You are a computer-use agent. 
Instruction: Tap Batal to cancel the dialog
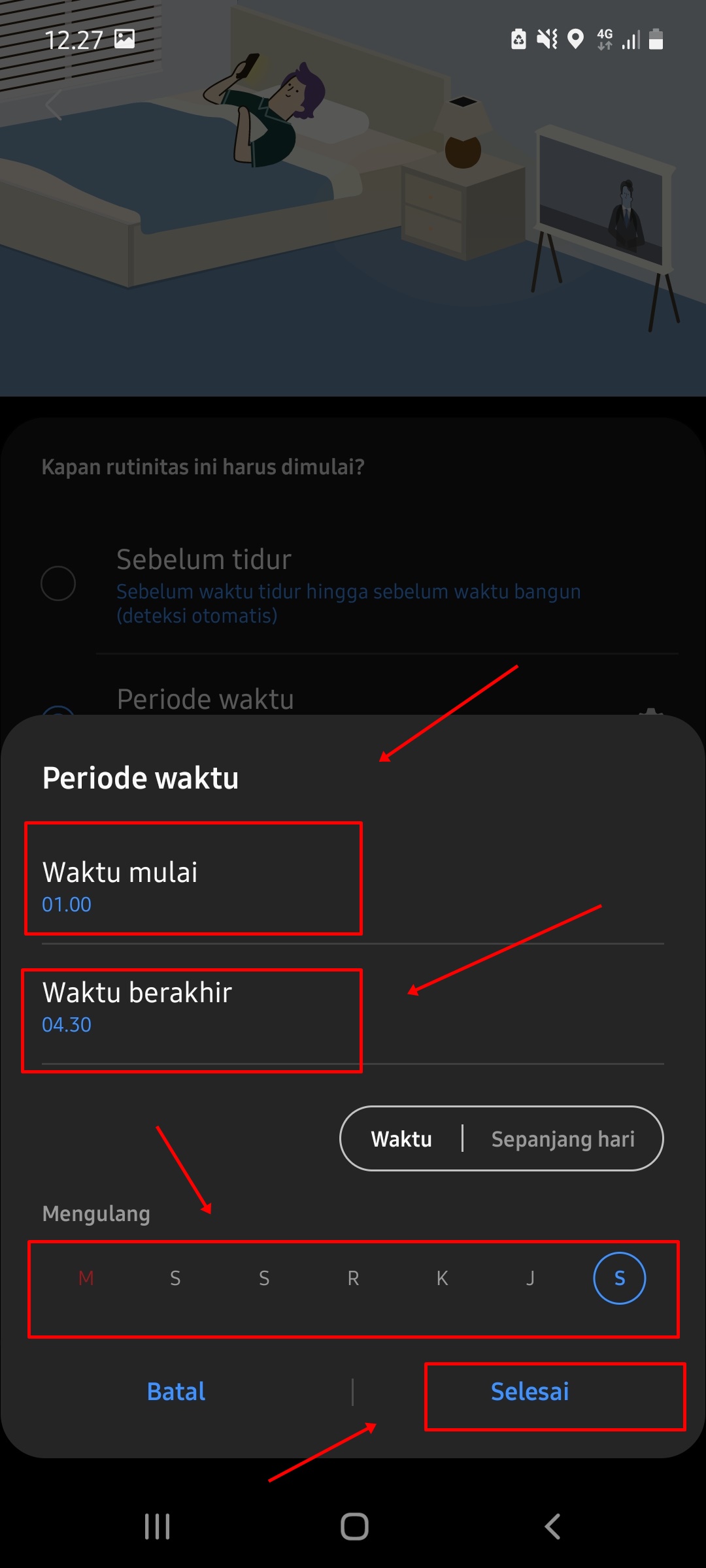(176, 1392)
